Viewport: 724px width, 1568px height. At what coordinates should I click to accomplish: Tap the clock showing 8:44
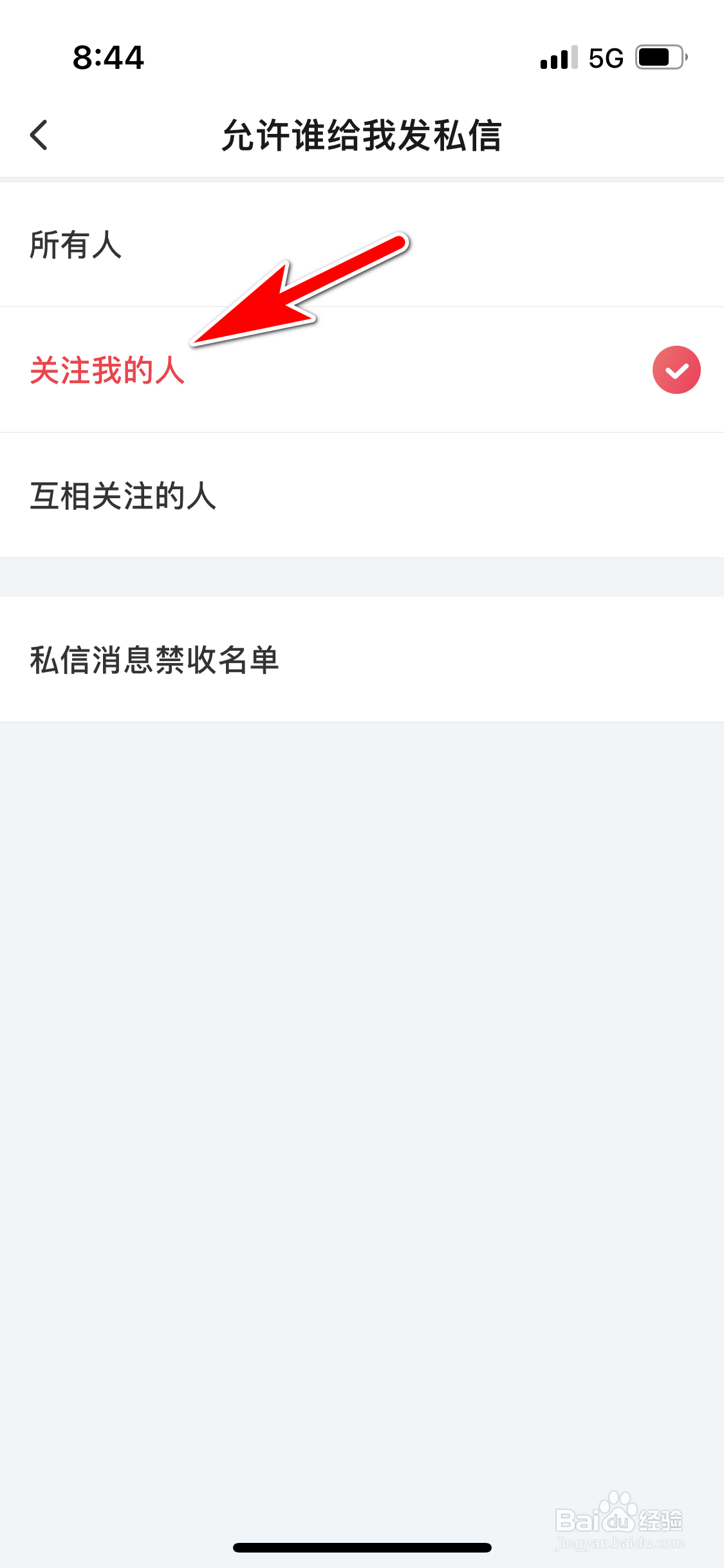click(x=108, y=58)
